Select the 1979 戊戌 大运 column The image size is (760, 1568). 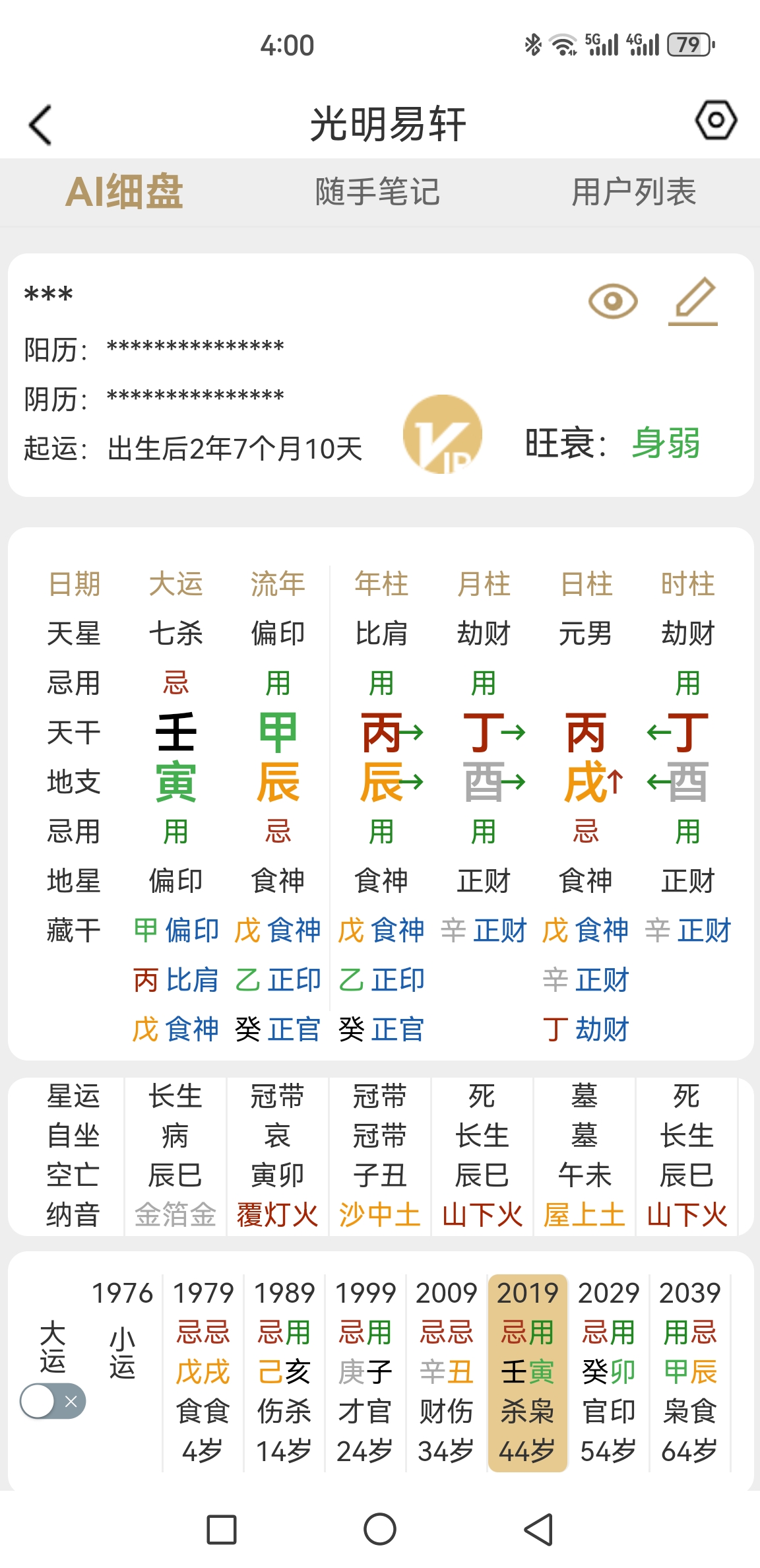pyautogui.click(x=203, y=1373)
